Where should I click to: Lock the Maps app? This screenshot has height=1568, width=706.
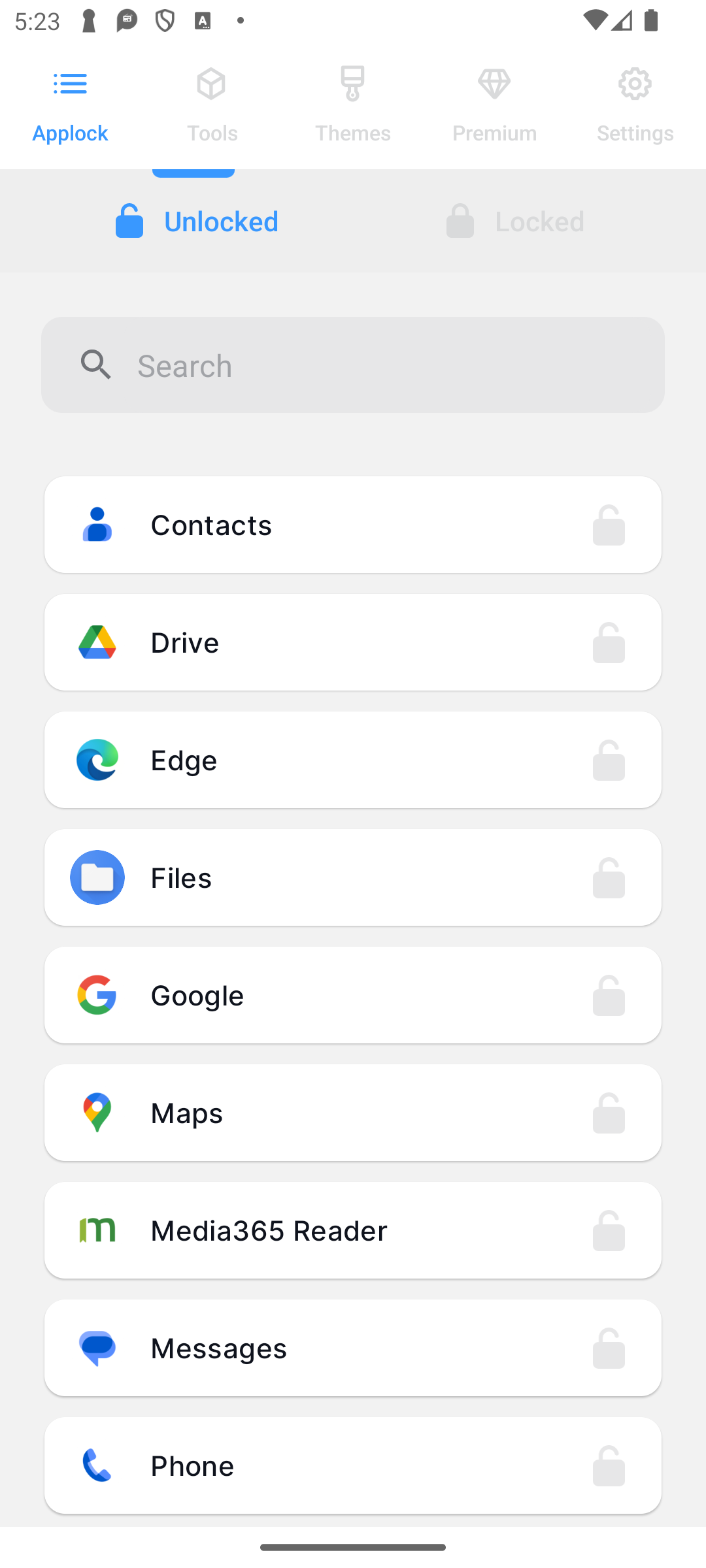click(x=609, y=1113)
